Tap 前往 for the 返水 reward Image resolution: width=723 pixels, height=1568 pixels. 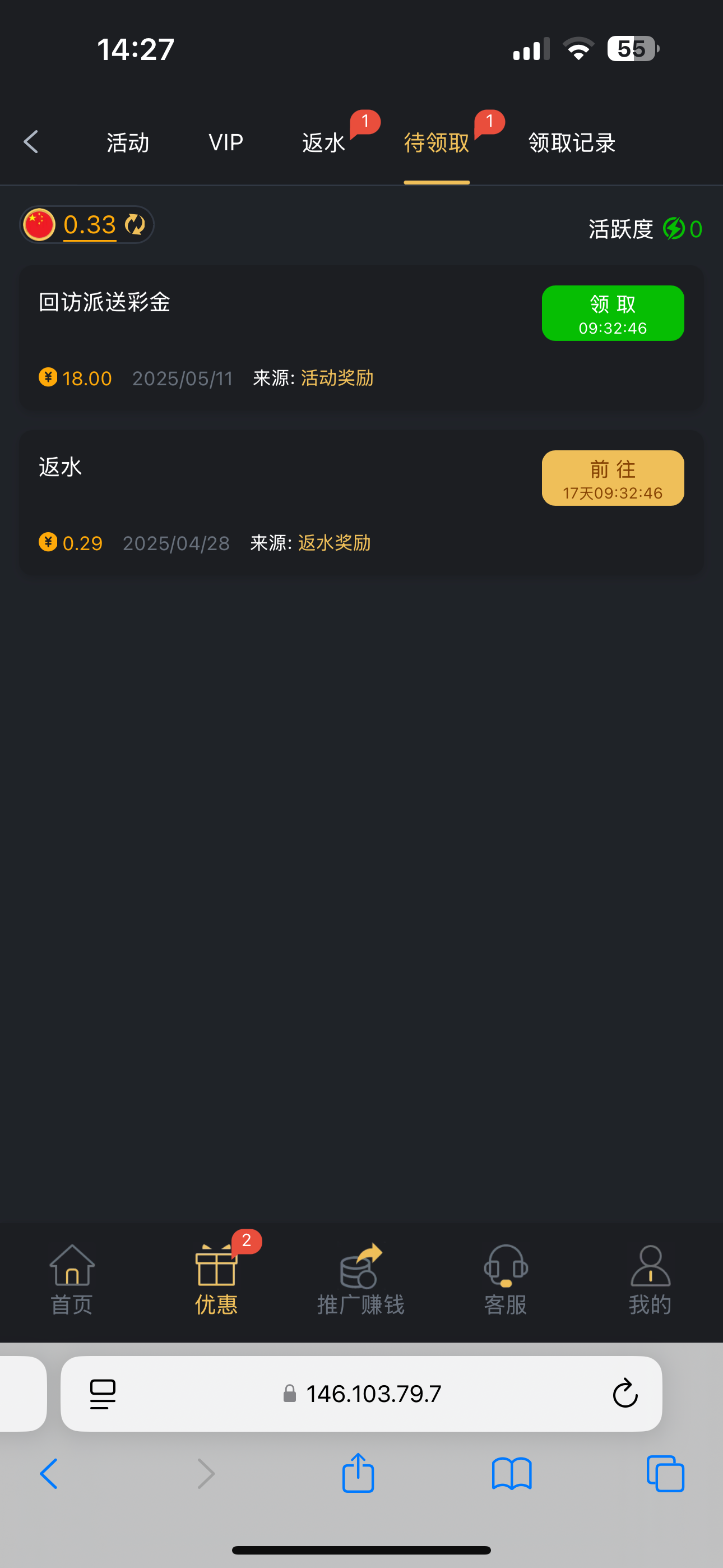pos(612,478)
